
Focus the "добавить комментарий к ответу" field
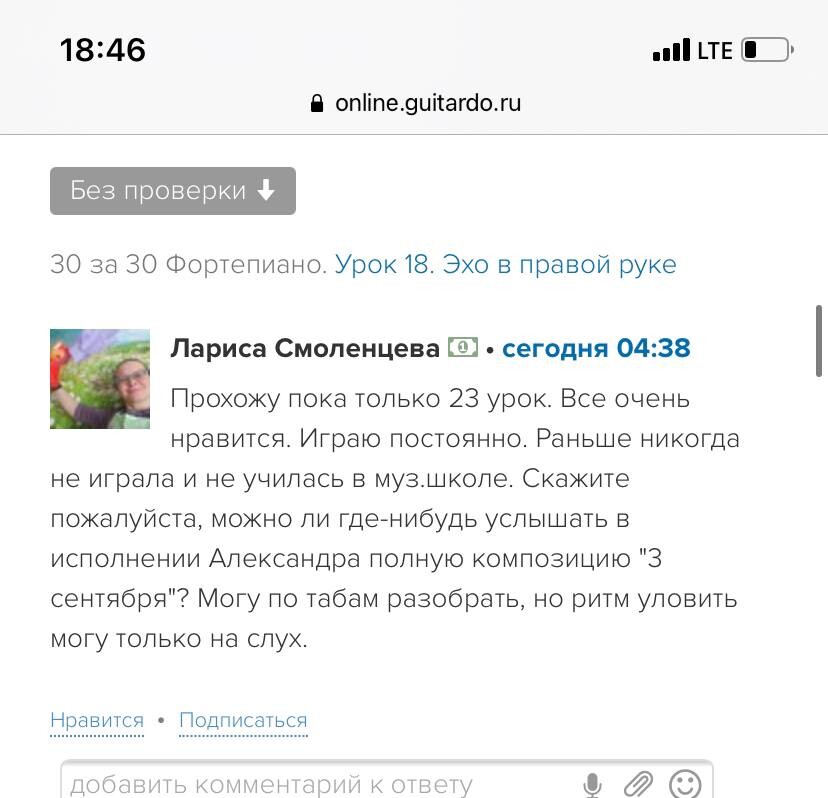300,784
